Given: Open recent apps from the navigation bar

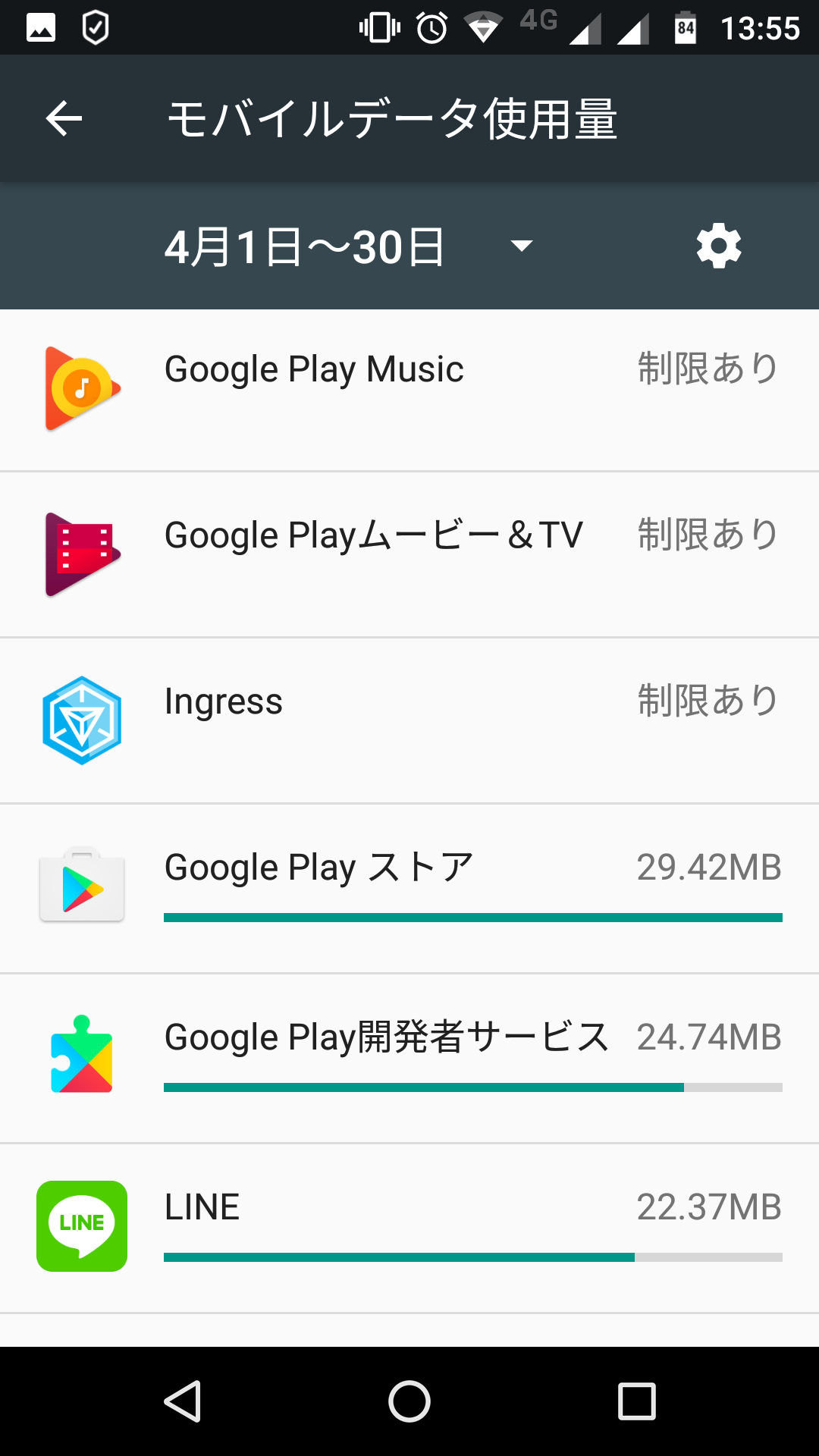Looking at the screenshot, I should 636,1401.
